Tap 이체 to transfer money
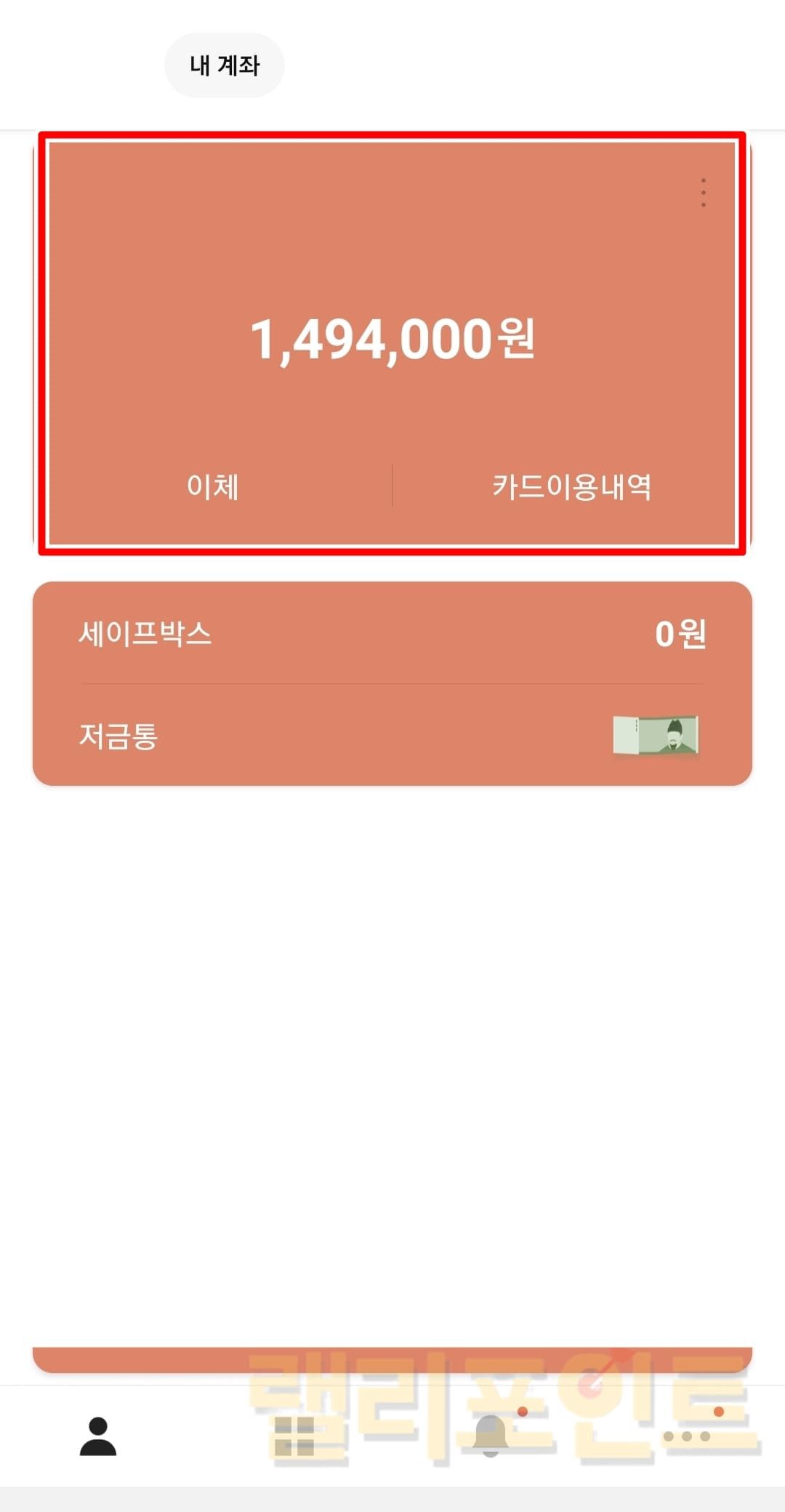 click(x=212, y=486)
